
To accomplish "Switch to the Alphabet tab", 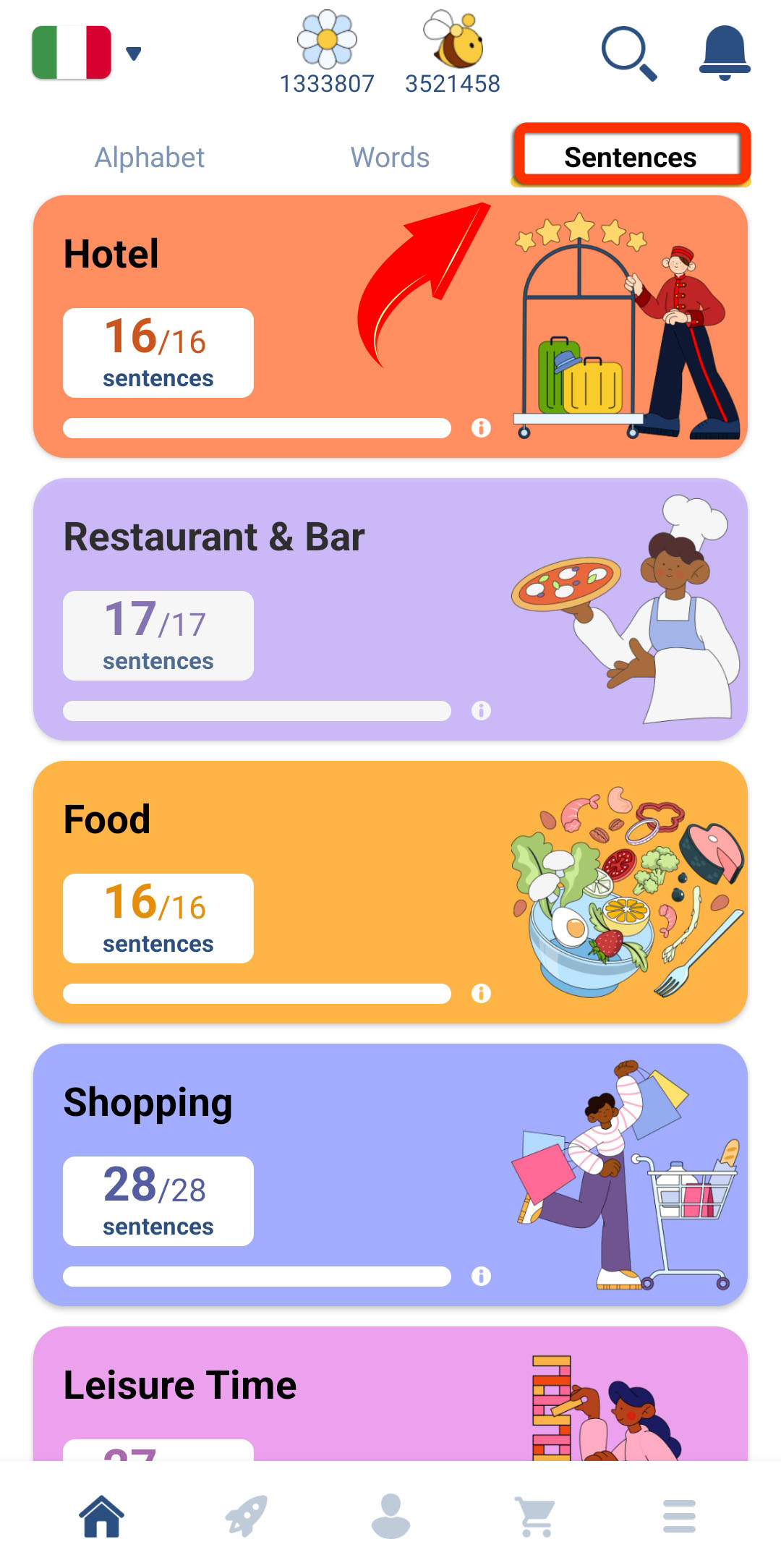I will pos(150,157).
